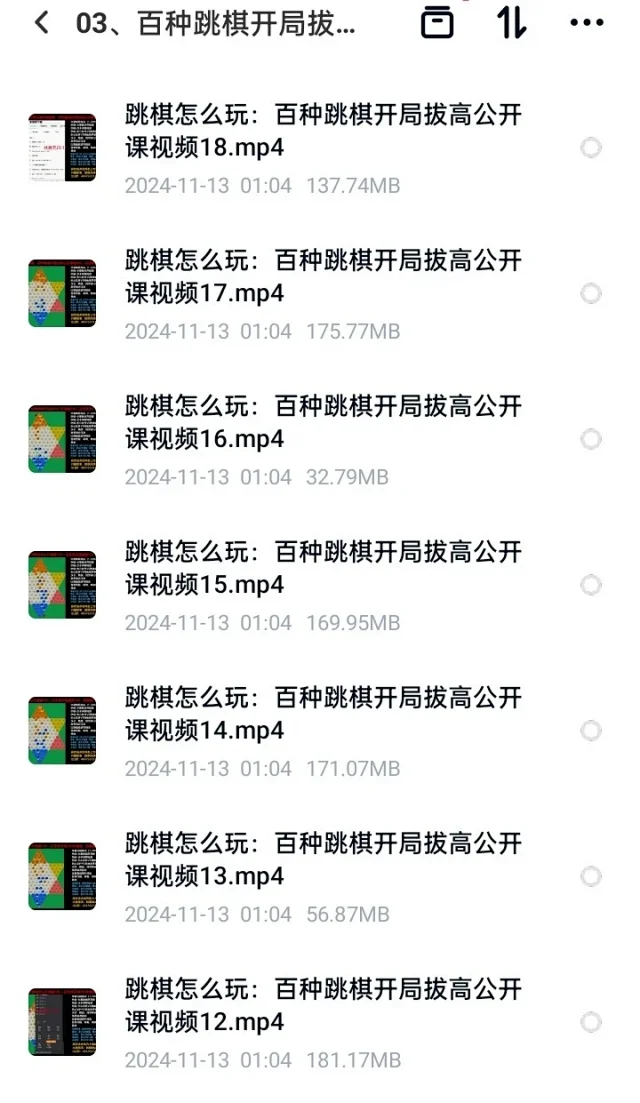Select the circle for 课视频12.mp4
The image size is (640, 1103).
591,1022
